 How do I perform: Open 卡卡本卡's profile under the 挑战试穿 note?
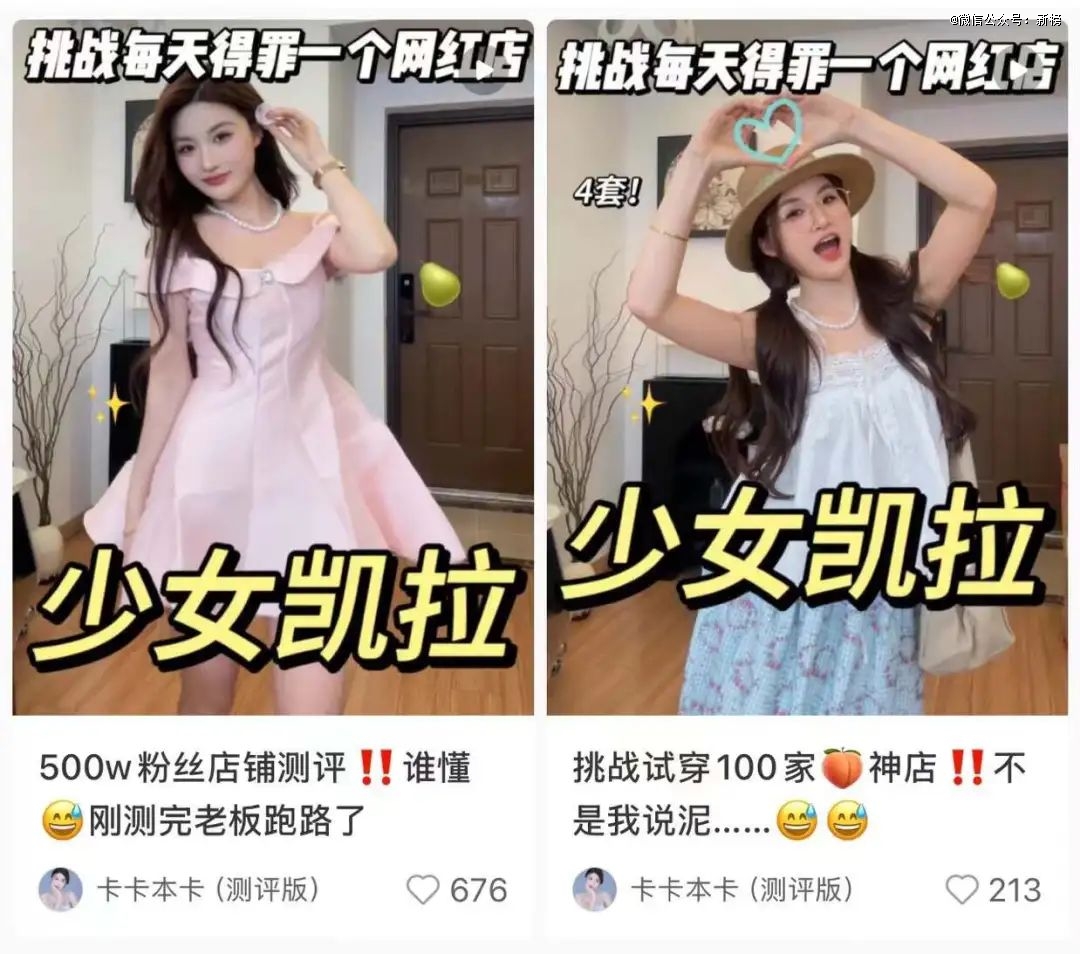[595, 889]
